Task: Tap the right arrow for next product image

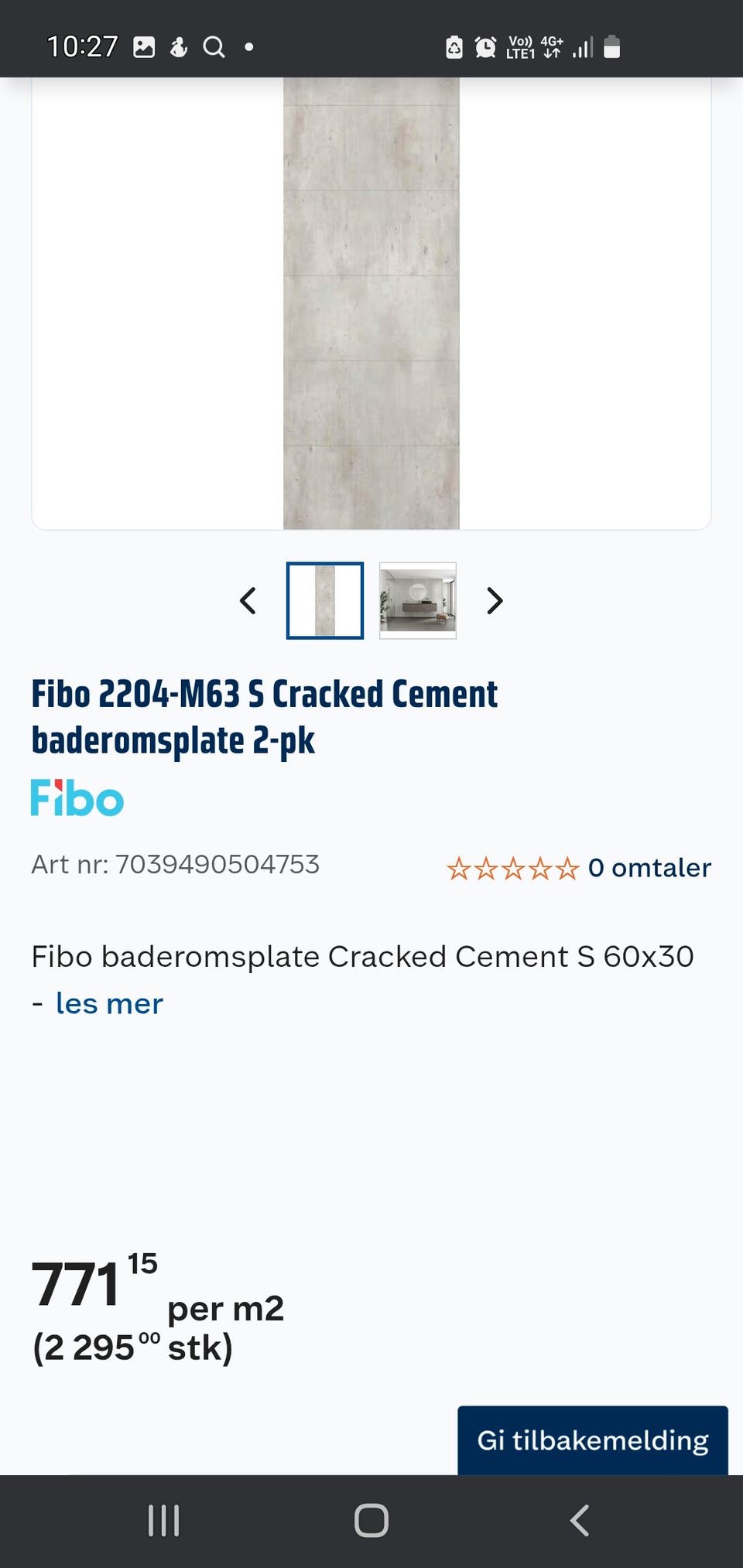Action: pos(495,600)
